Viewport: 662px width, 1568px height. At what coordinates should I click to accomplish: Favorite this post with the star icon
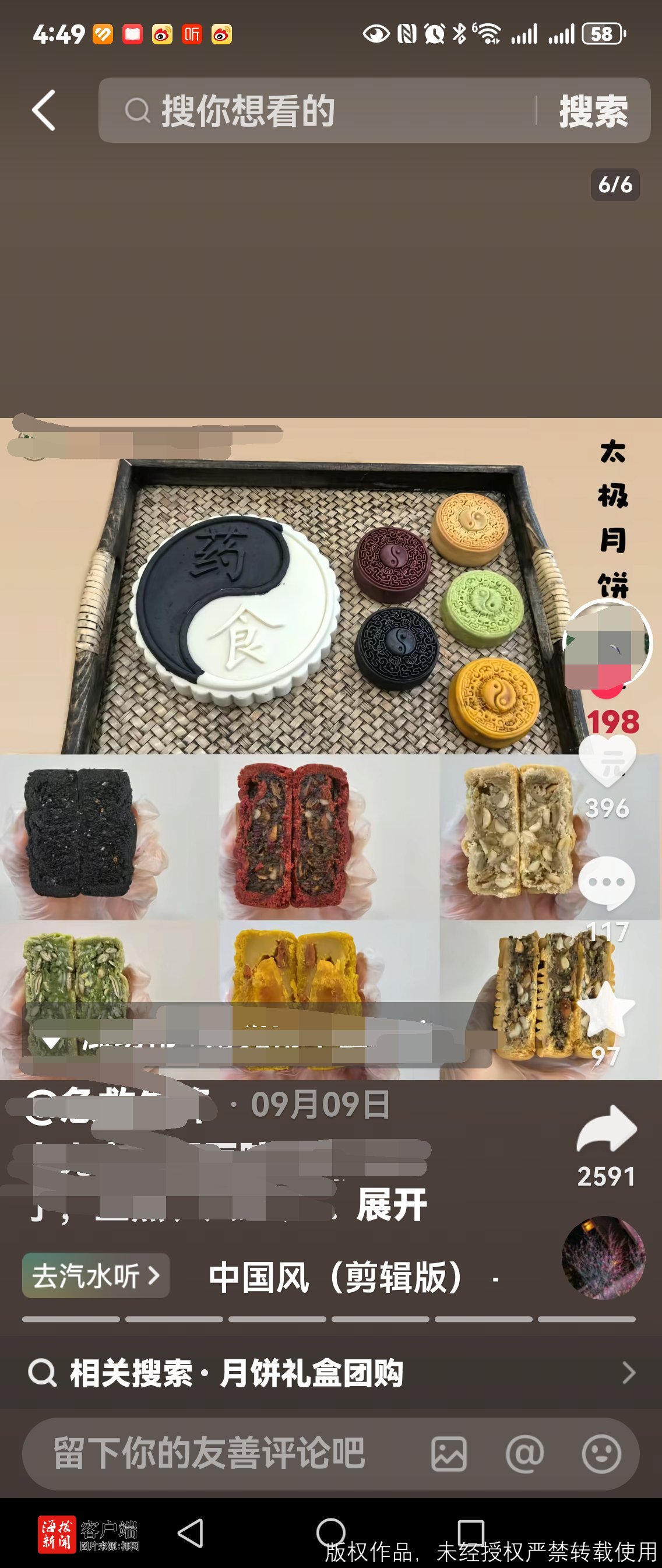point(606,1010)
